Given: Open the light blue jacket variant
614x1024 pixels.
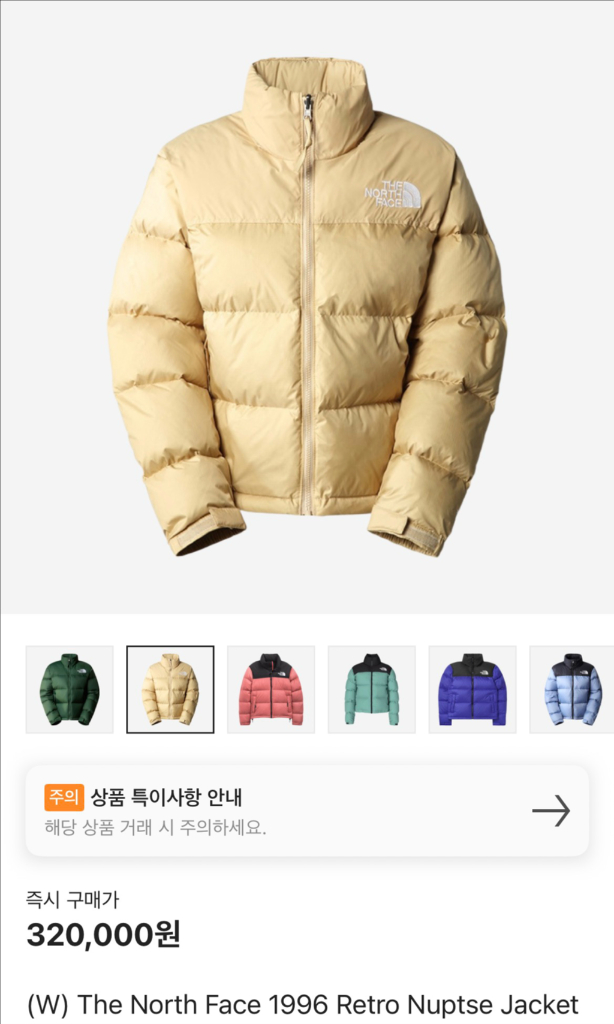Looking at the screenshot, I should tap(572, 689).
